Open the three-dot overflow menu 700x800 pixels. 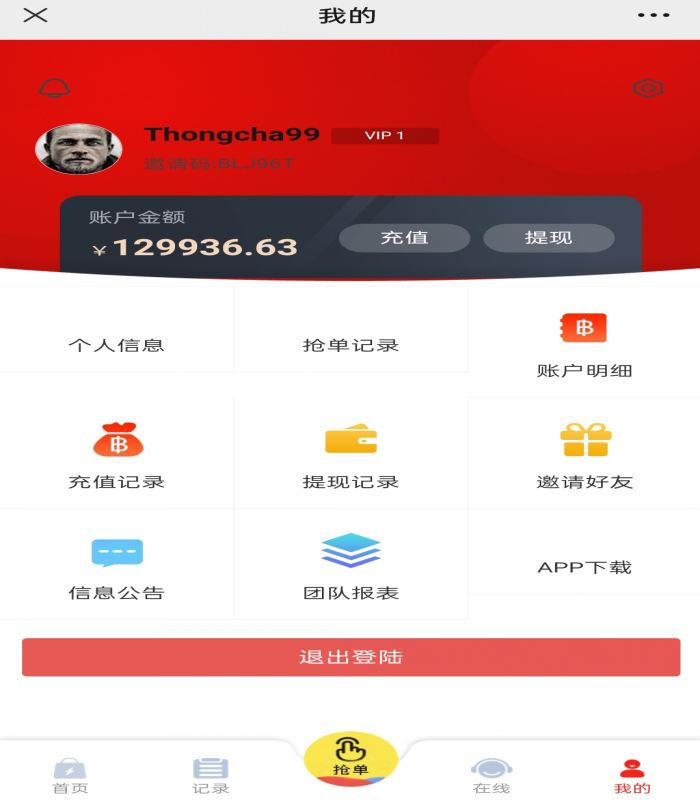(653, 16)
